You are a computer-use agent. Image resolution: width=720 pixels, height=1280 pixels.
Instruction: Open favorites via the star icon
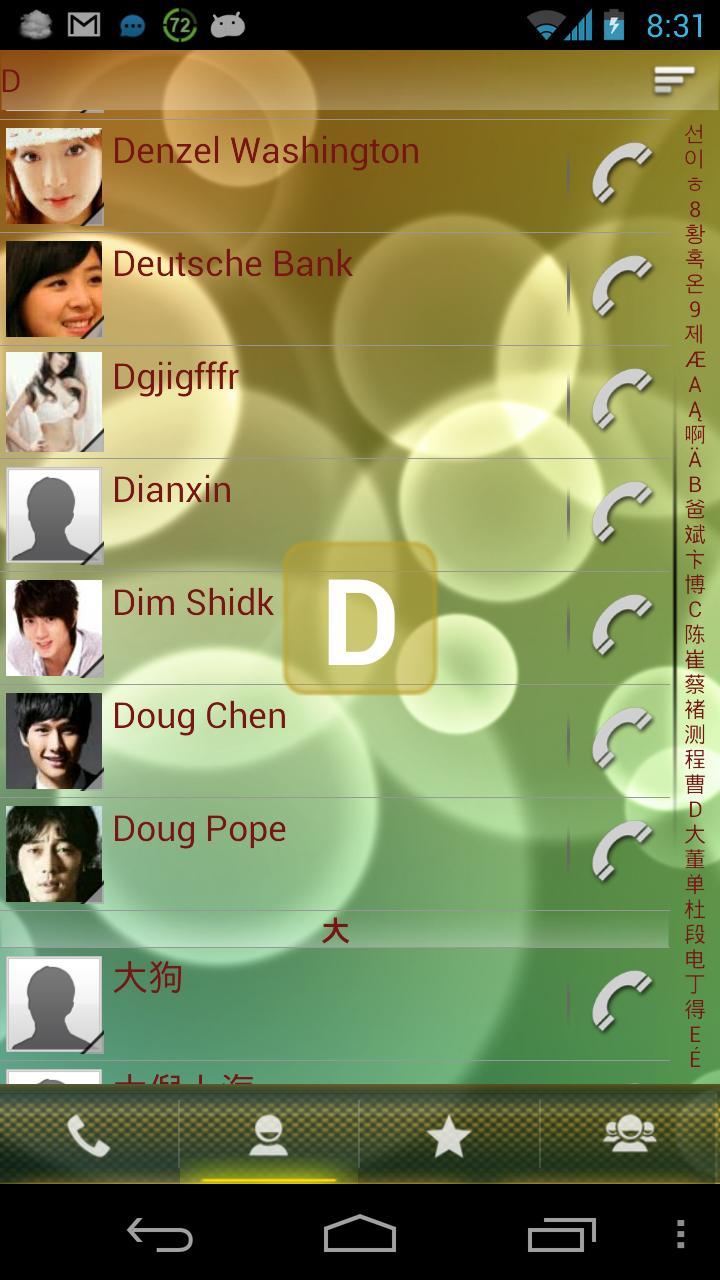click(x=449, y=1135)
